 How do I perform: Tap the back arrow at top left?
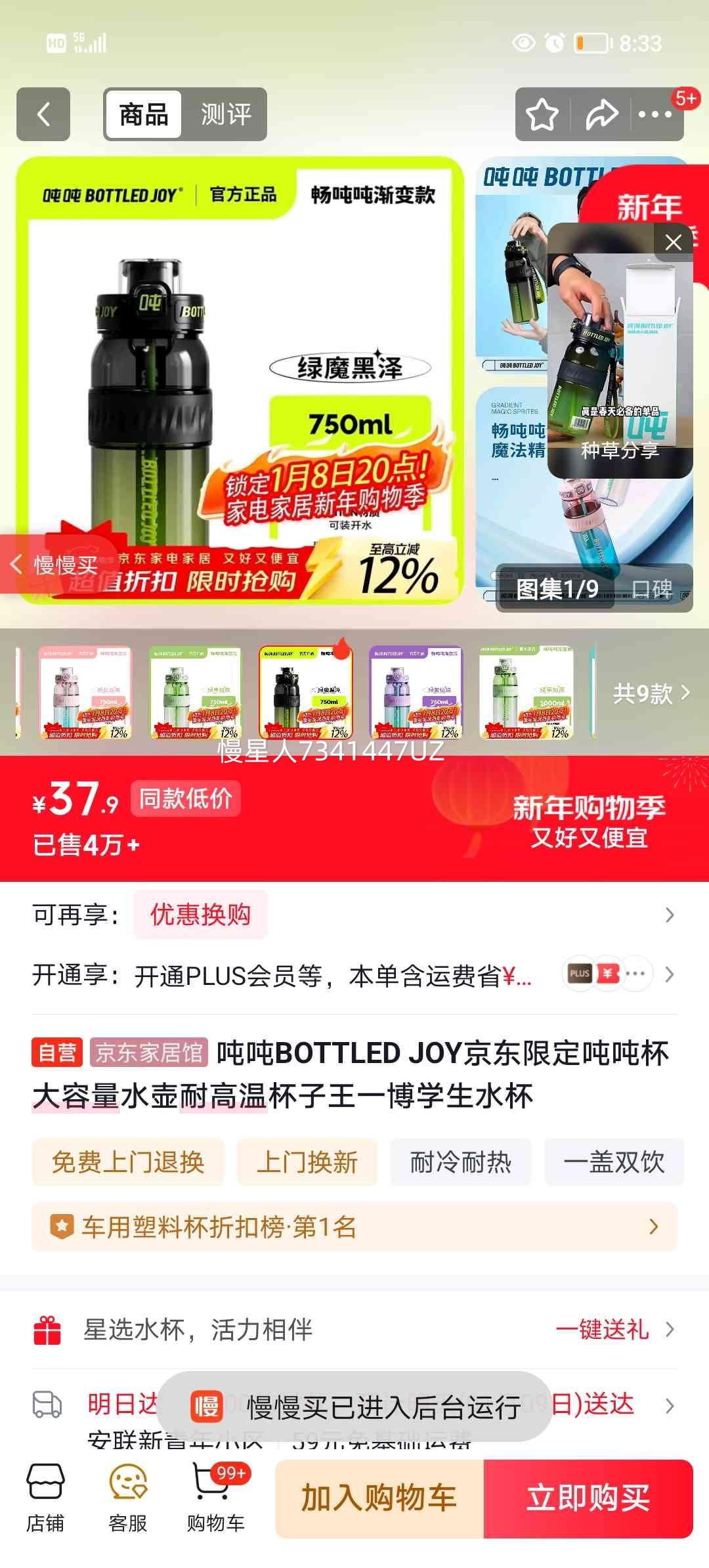(x=44, y=114)
